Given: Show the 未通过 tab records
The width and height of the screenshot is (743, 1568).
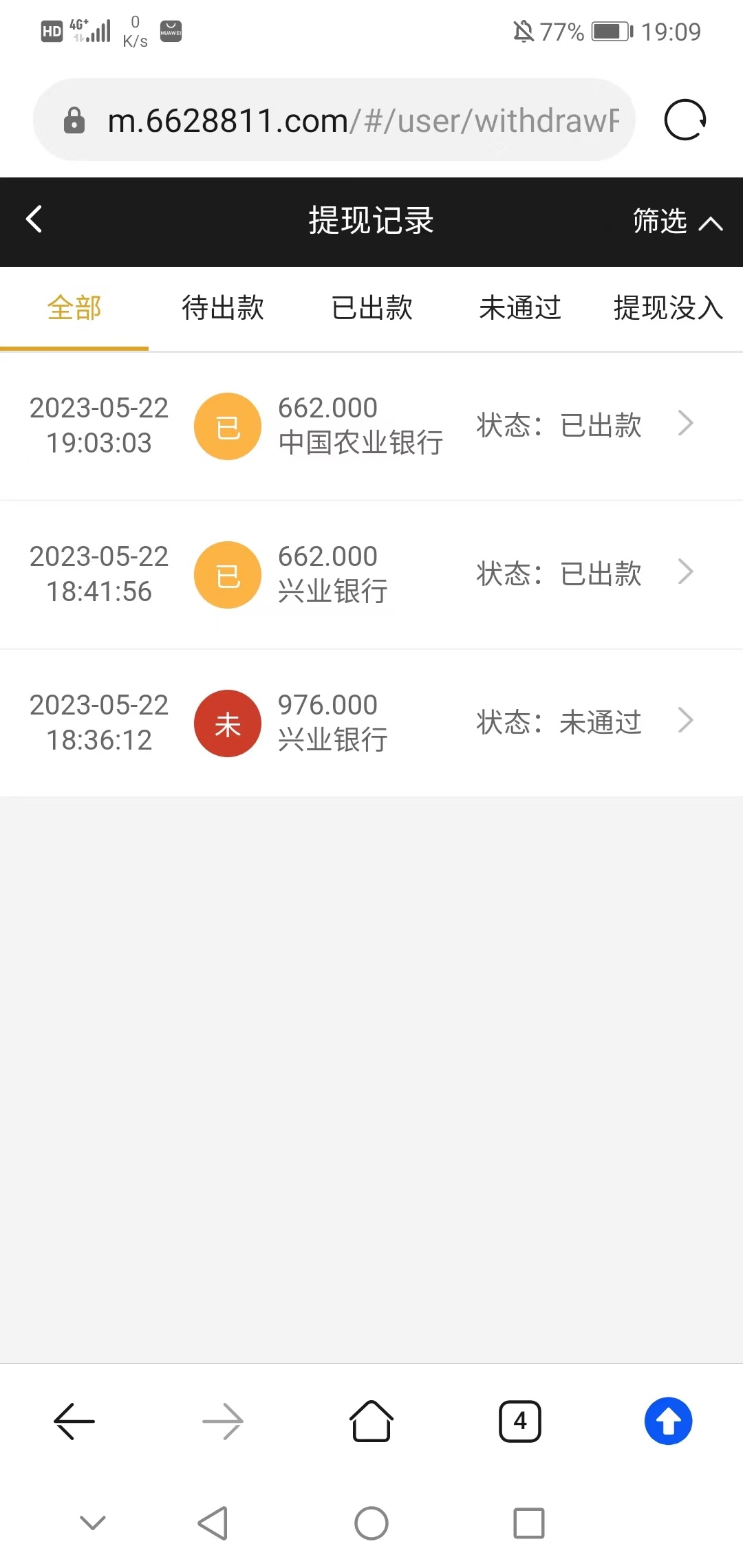Looking at the screenshot, I should [x=520, y=308].
